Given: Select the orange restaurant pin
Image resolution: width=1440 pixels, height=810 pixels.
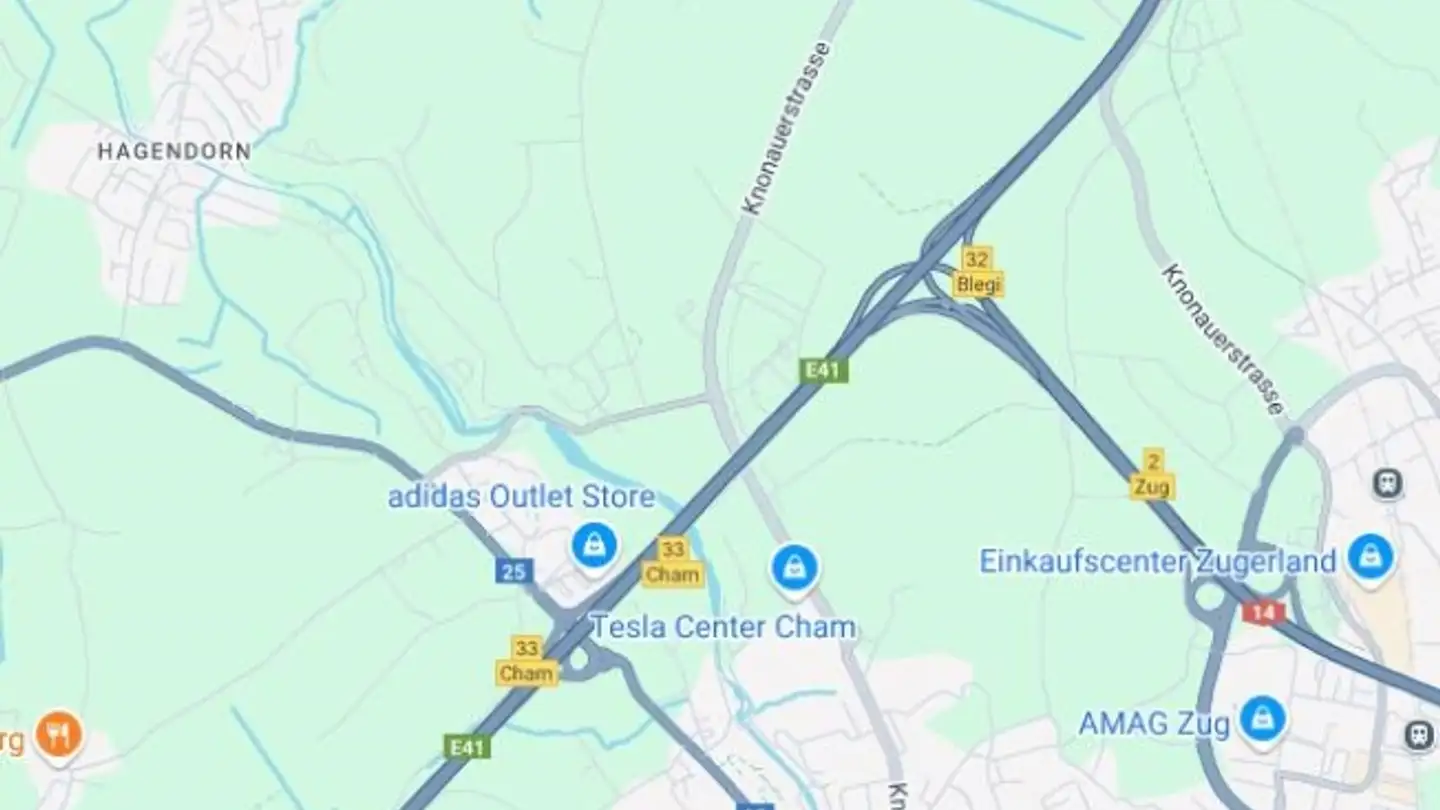Looking at the screenshot, I should 60,735.
